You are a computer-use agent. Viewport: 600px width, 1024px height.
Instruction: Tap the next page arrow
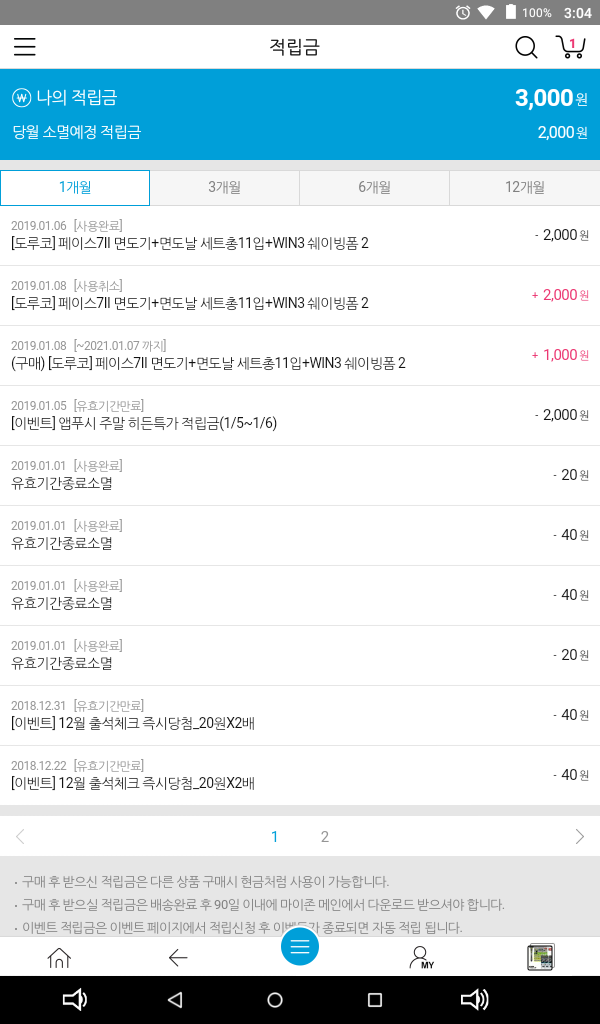(x=579, y=837)
